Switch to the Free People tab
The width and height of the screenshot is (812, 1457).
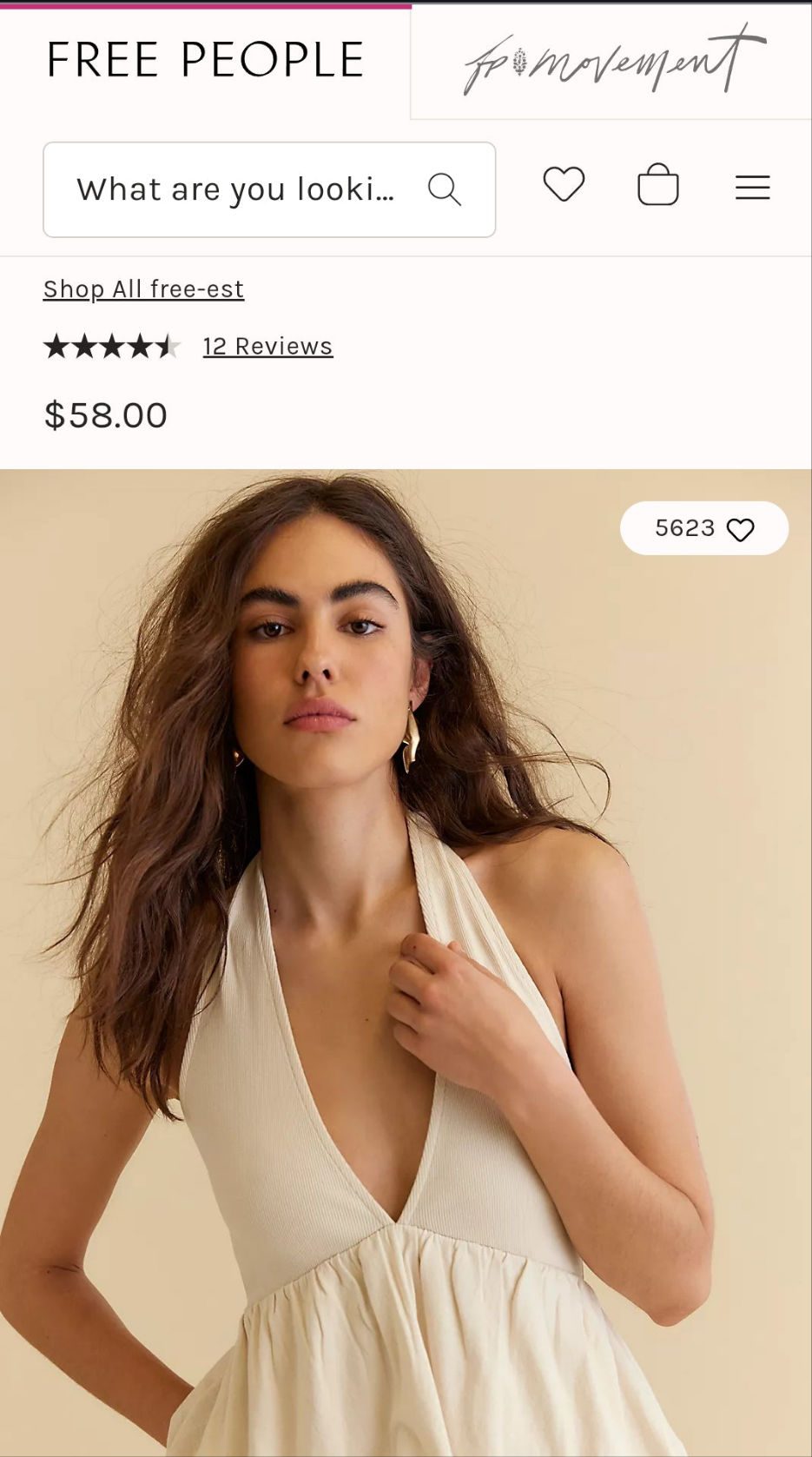[205, 61]
